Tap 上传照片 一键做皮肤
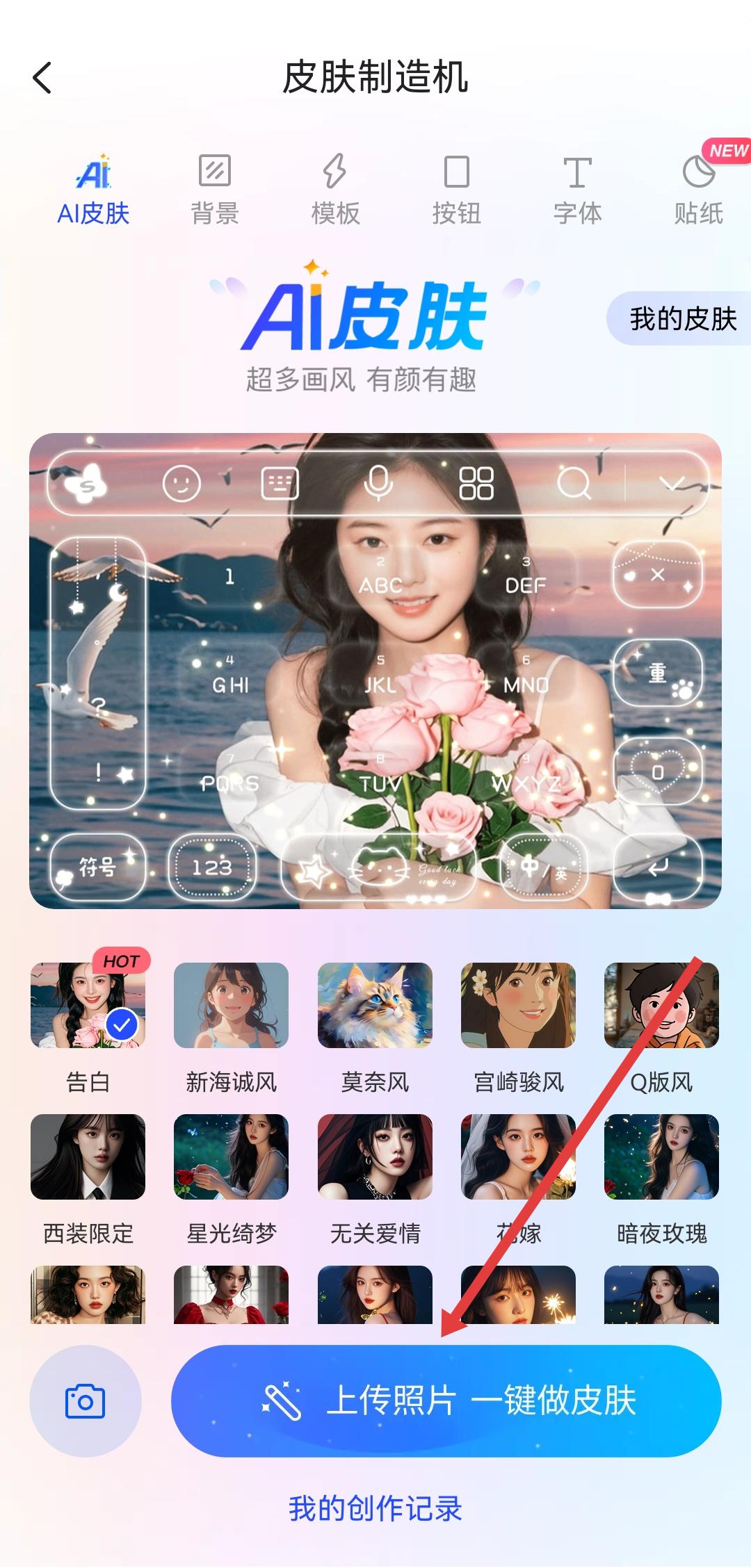The image size is (751, 1568). click(x=446, y=1401)
